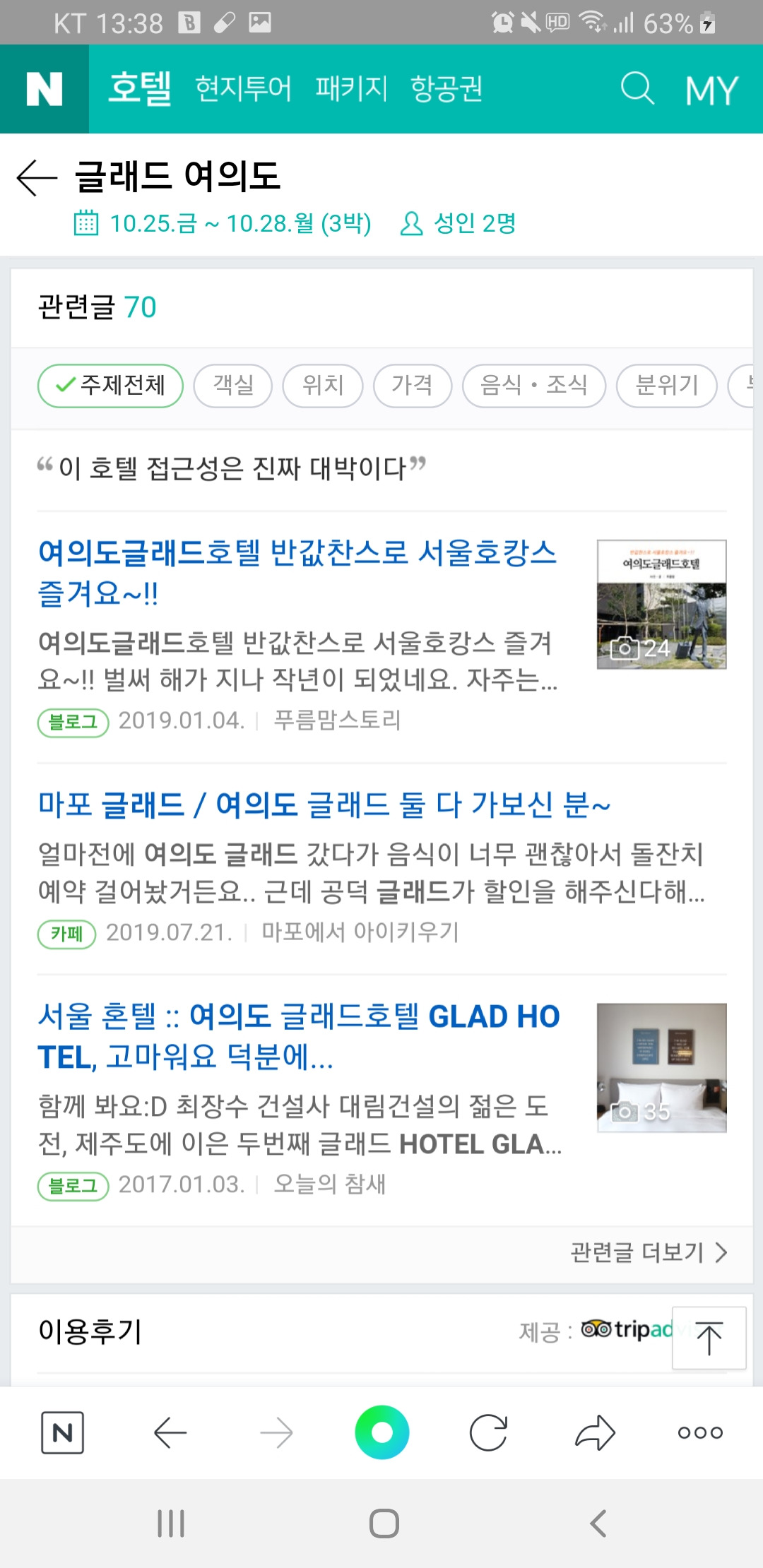Open the browser more options with three dots
This screenshot has height=1568, width=763.
(698, 1431)
